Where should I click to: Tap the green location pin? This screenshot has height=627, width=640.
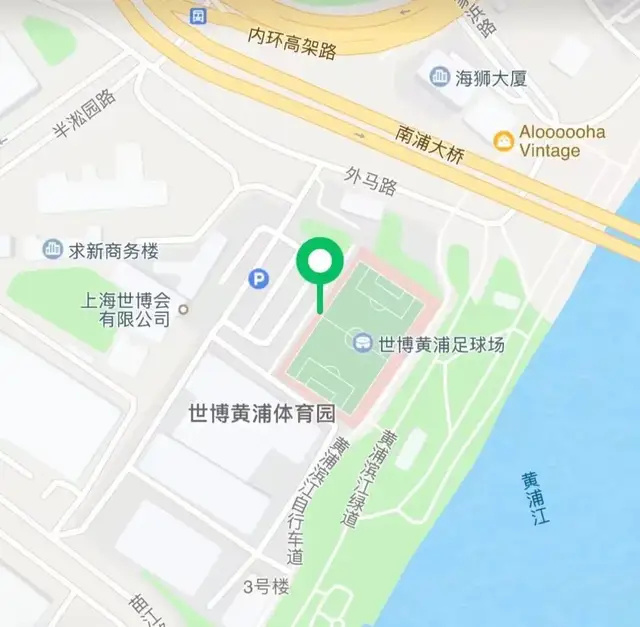320,264
